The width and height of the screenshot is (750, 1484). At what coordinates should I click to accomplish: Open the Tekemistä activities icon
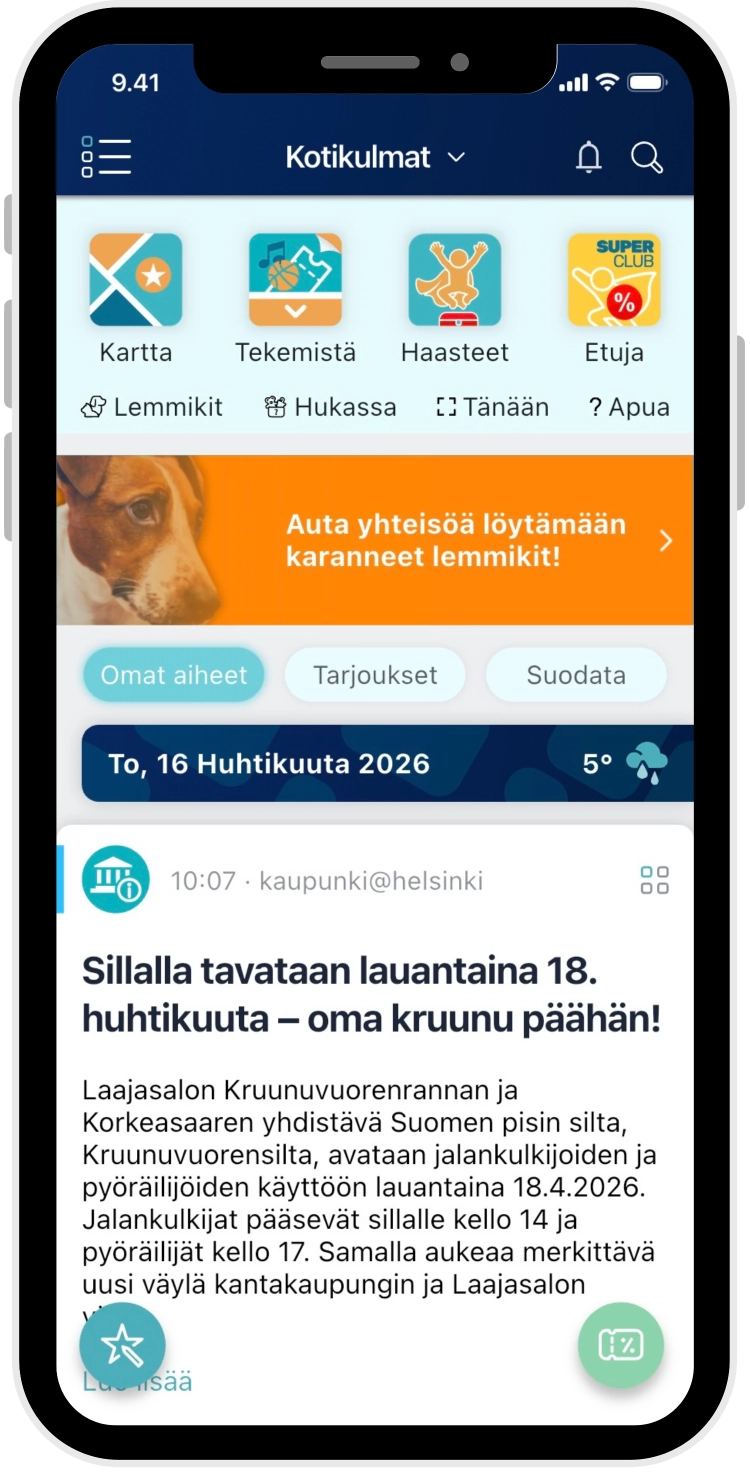click(x=295, y=278)
